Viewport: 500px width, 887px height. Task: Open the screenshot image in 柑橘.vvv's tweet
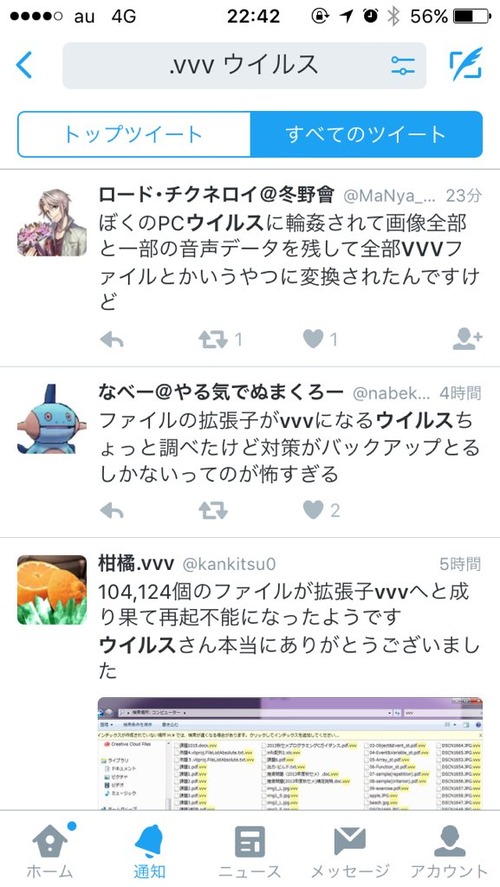(x=290, y=753)
